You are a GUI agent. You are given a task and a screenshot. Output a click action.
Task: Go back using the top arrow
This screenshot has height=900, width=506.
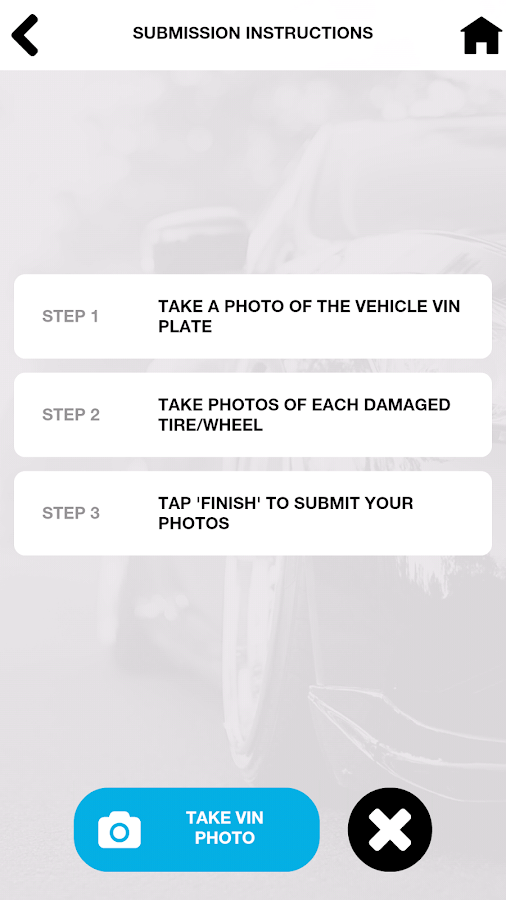(25, 35)
